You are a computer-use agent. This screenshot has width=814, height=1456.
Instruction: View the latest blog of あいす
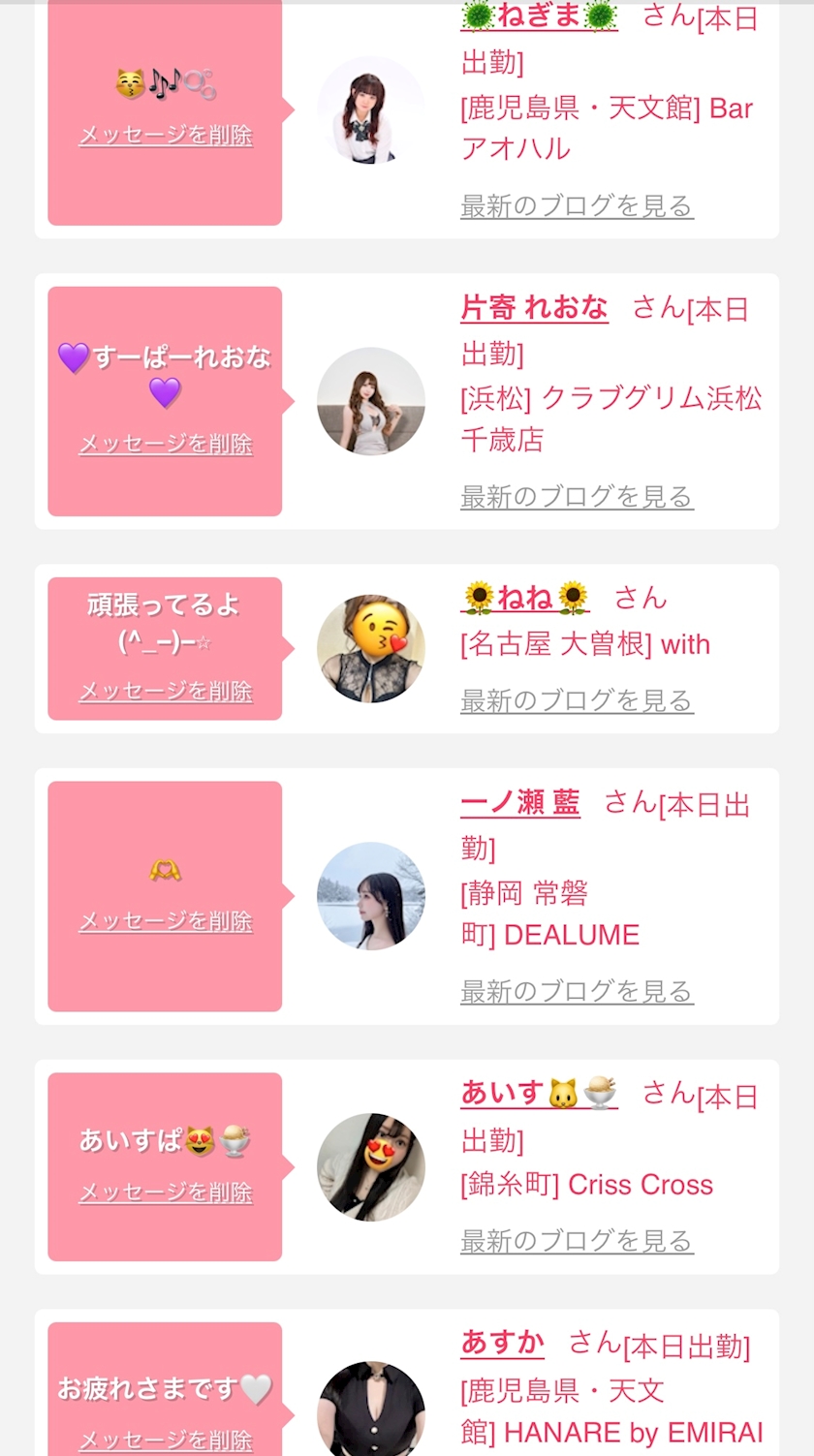(577, 1241)
